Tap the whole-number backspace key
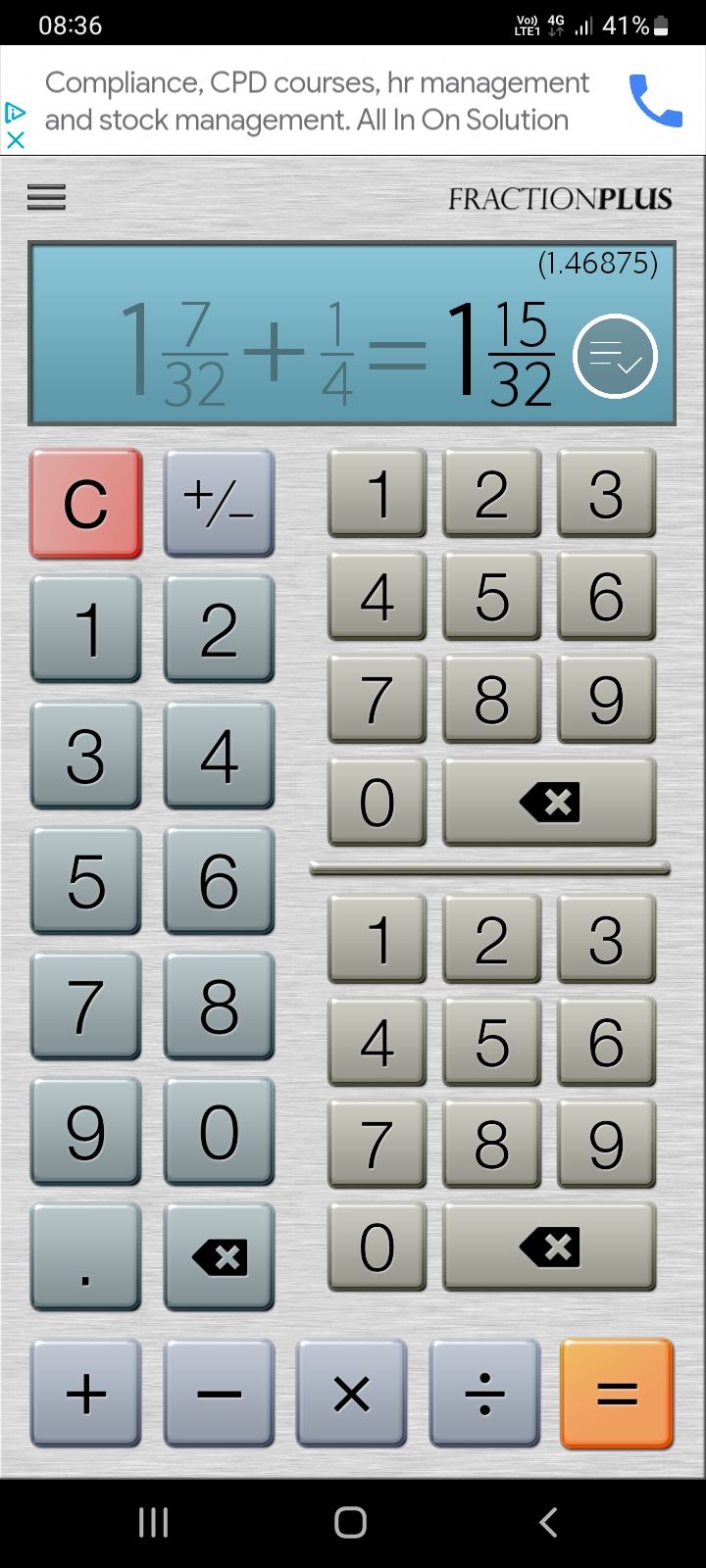This screenshot has width=706, height=1568. (x=219, y=1257)
